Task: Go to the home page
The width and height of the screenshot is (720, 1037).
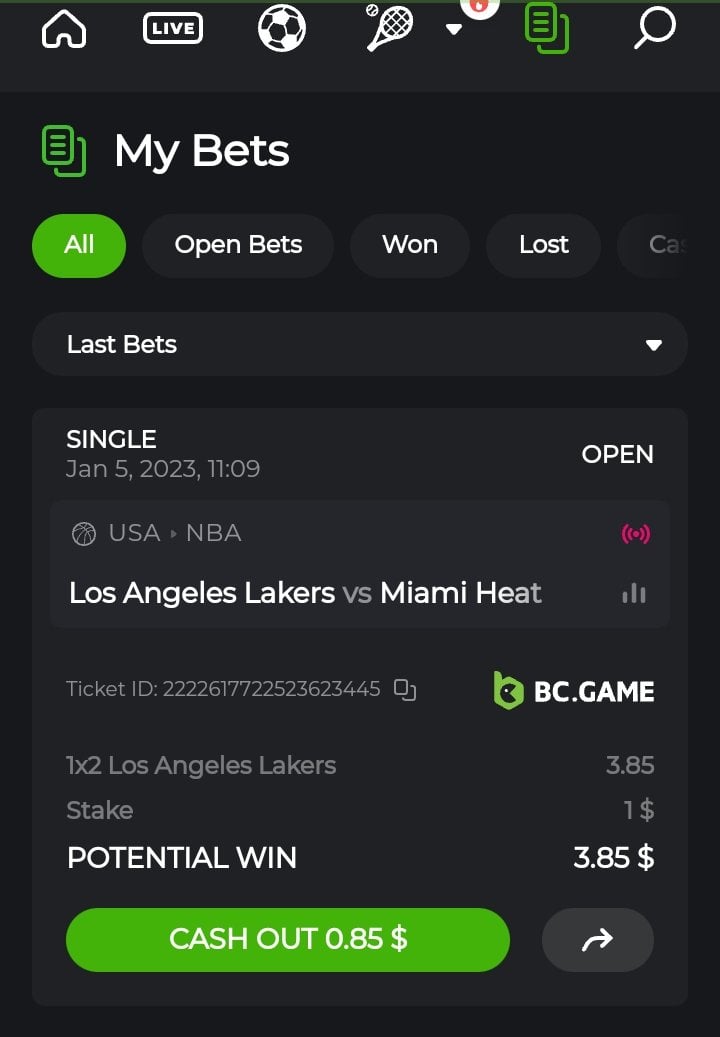Action: coord(64,29)
